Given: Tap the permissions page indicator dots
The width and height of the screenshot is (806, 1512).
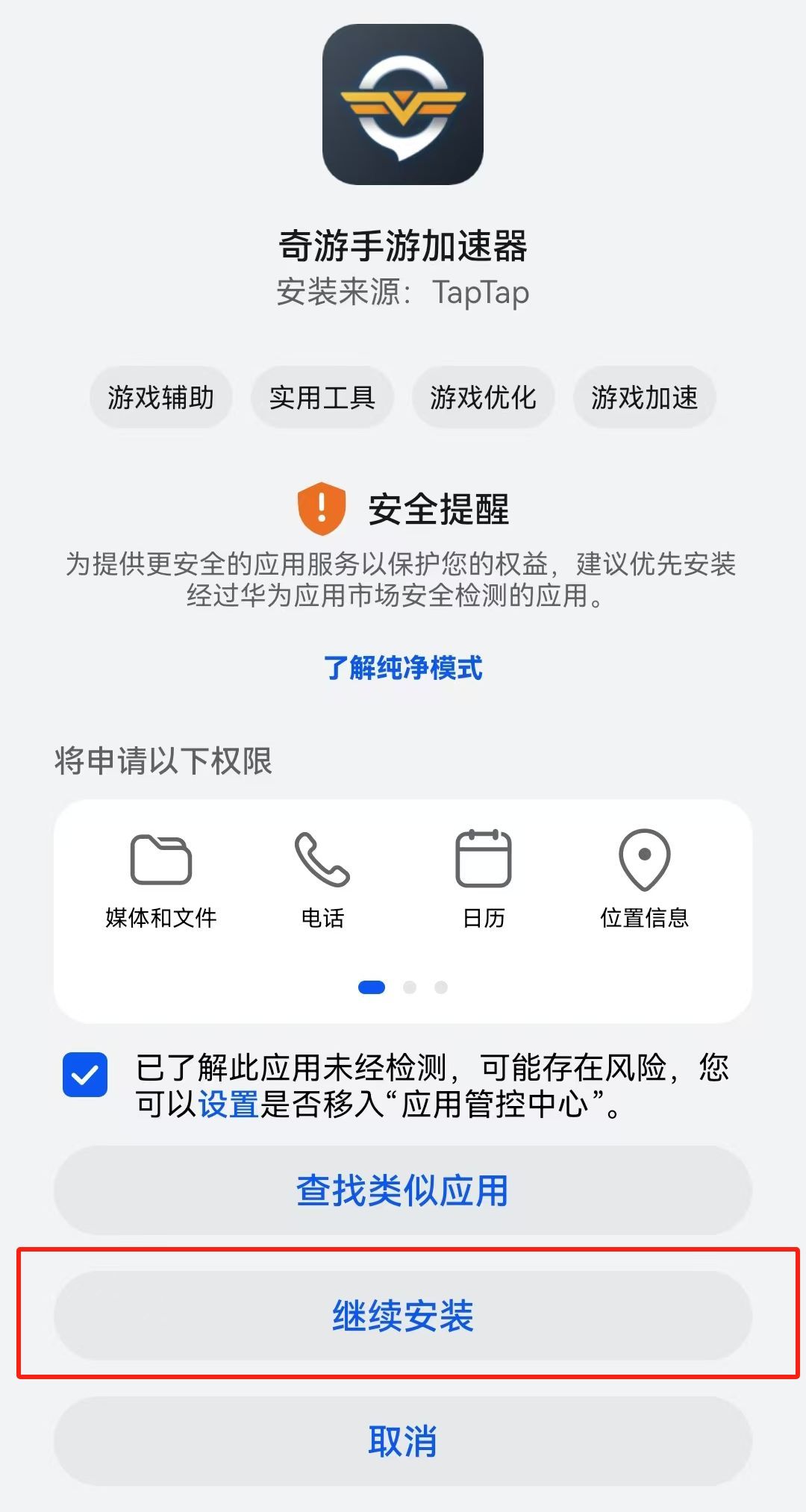Looking at the screenshot, I should (403, 987).
